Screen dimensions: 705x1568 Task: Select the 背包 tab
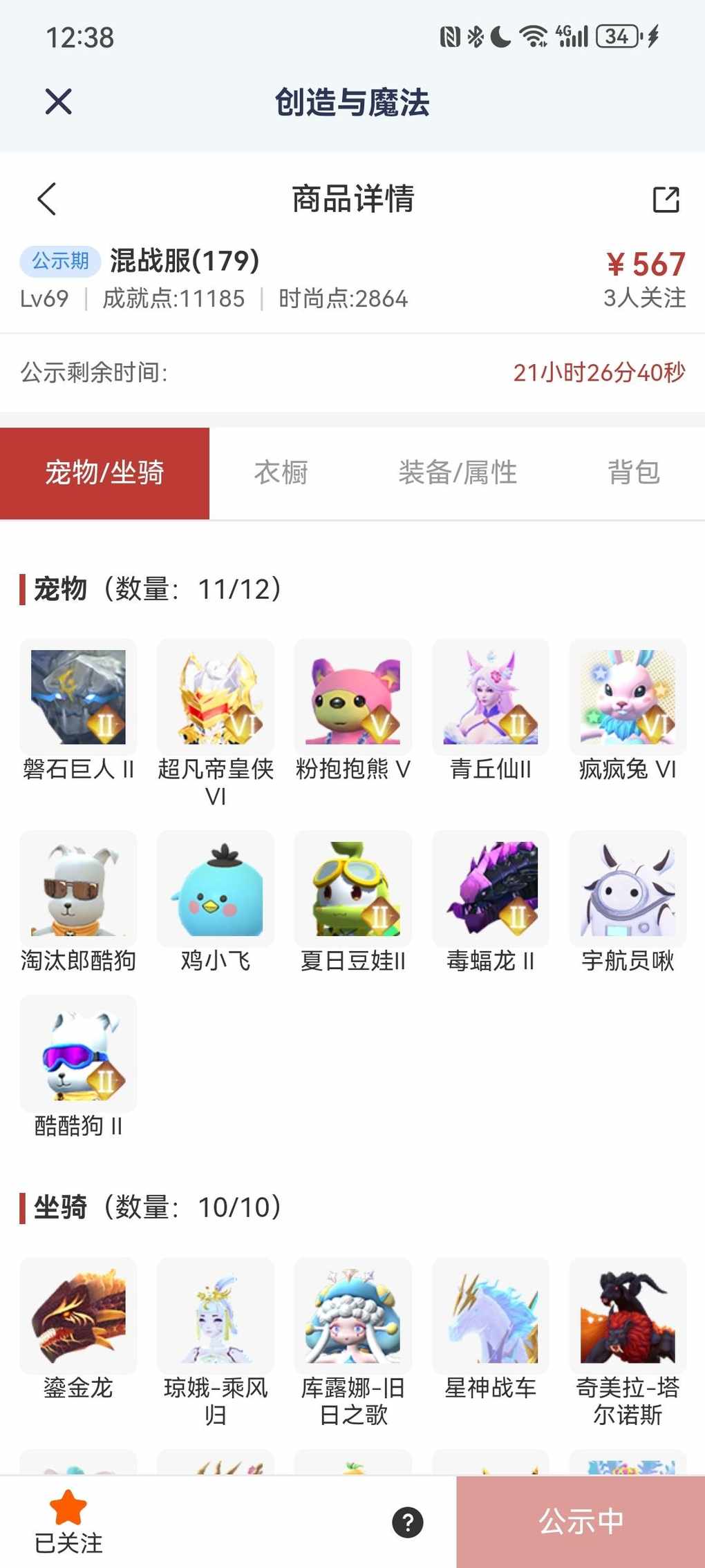point(633,473)
